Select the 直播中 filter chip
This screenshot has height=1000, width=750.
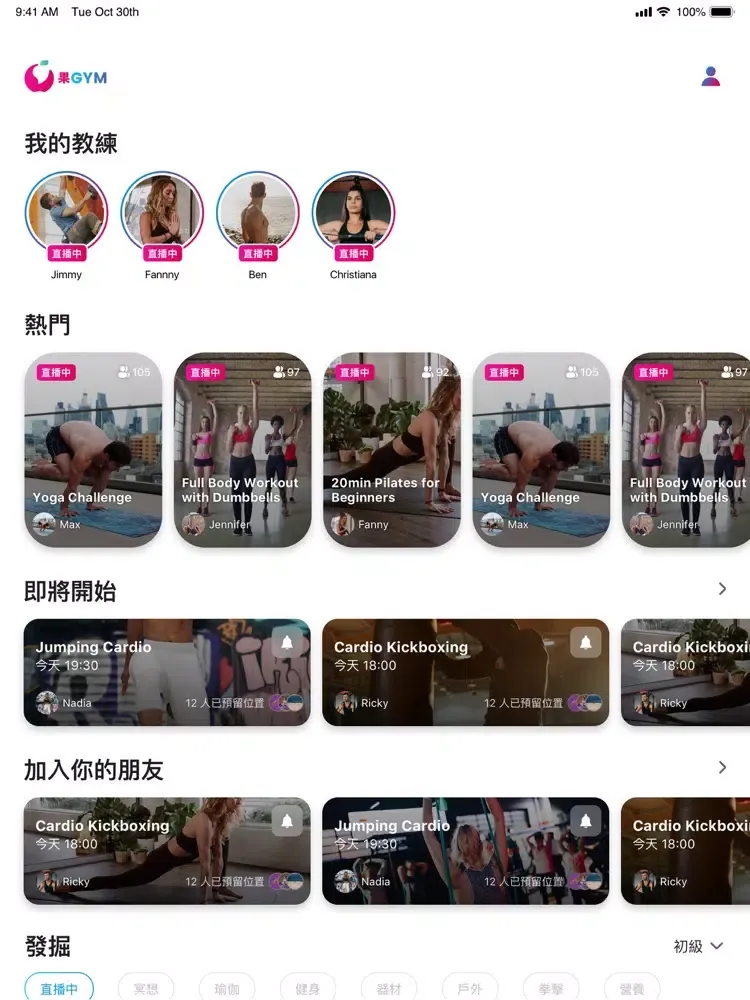pos(59,988)
